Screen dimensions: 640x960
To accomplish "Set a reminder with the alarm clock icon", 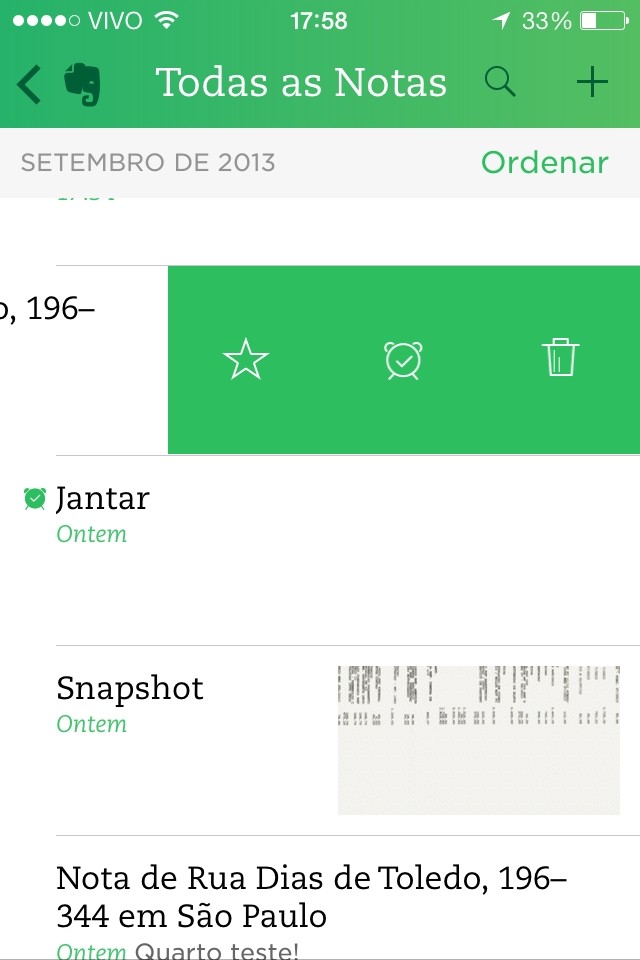I will (403, 360).
